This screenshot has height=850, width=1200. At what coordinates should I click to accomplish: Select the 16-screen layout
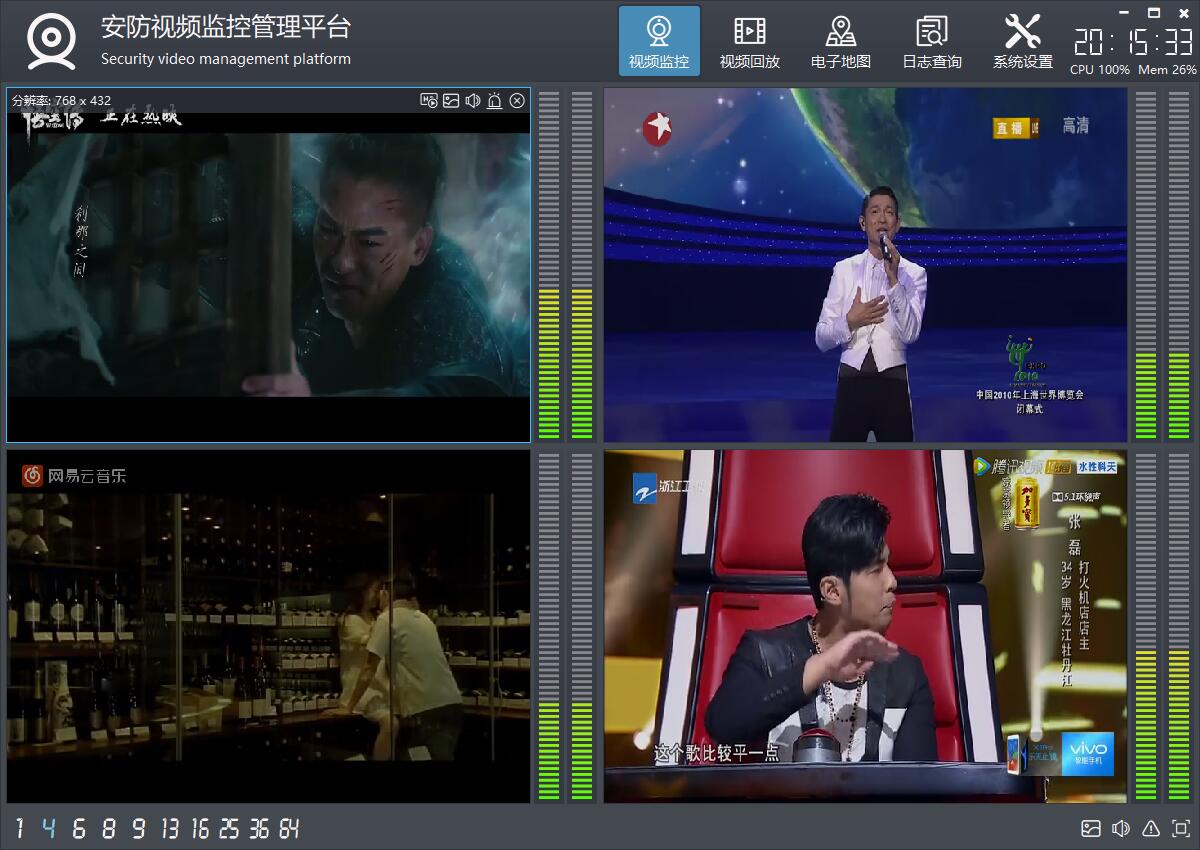[x=200, y=828]
